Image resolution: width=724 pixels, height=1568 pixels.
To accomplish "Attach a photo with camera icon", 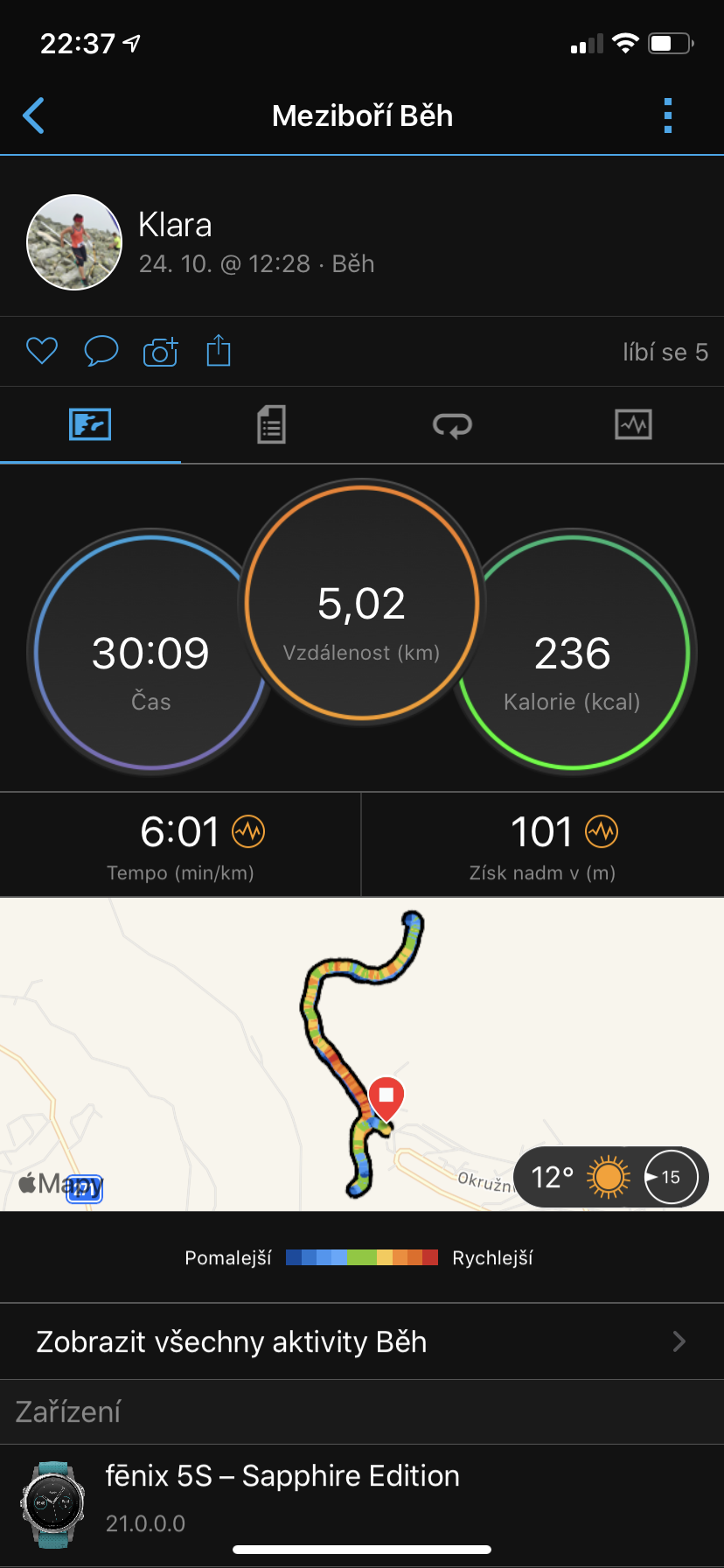I will click(x=161, y=352).
